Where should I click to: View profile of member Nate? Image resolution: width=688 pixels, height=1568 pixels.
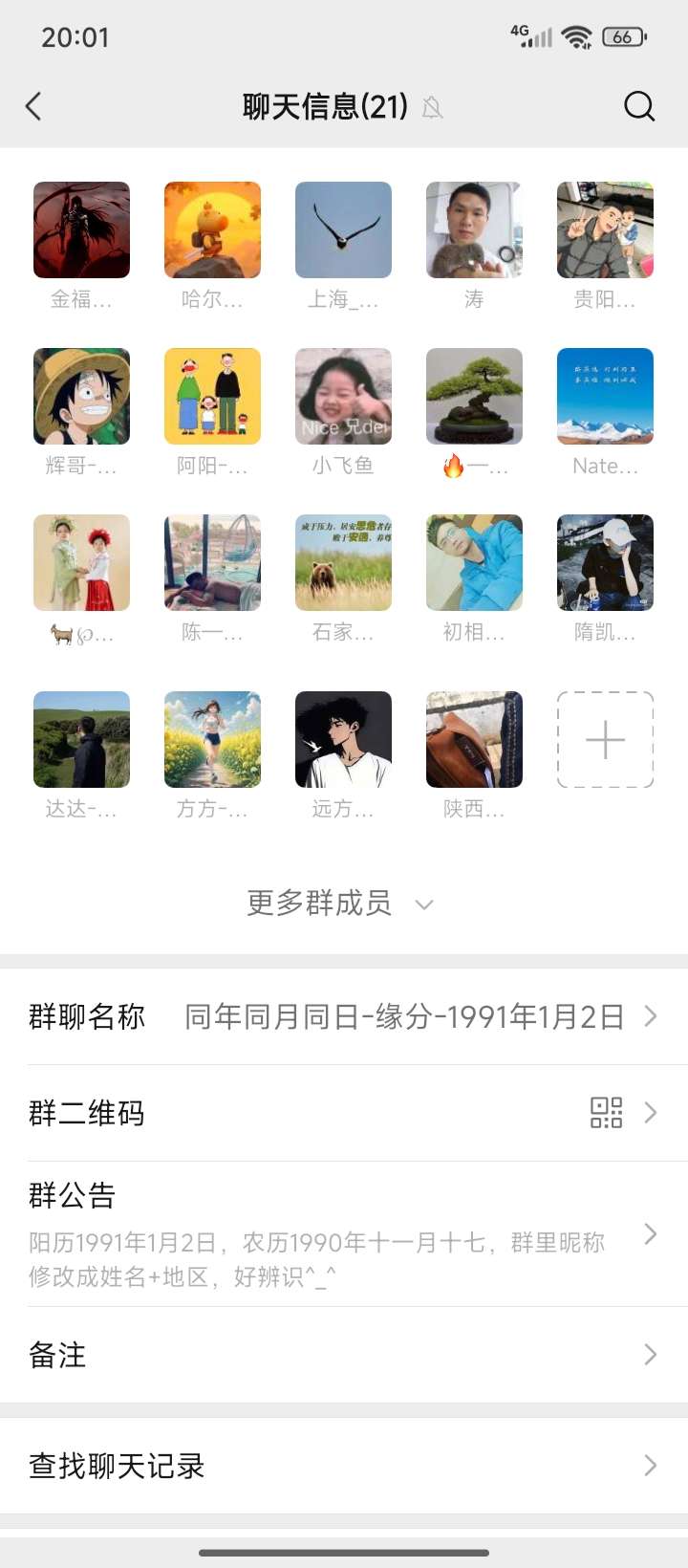pyautogui.click(x=605, y=397)
